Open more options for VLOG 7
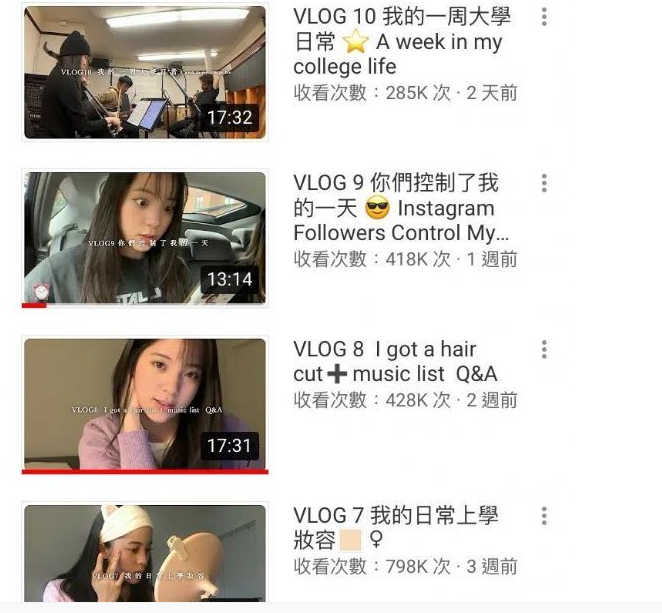The width and height of the screenshot is (662, 613). point(544,516)
